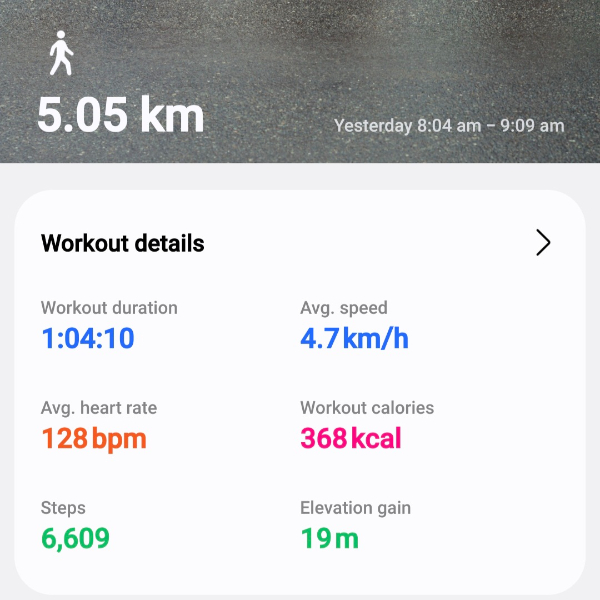
Task: Open workout details via the chevron arrow
Action: pos(543,243)
